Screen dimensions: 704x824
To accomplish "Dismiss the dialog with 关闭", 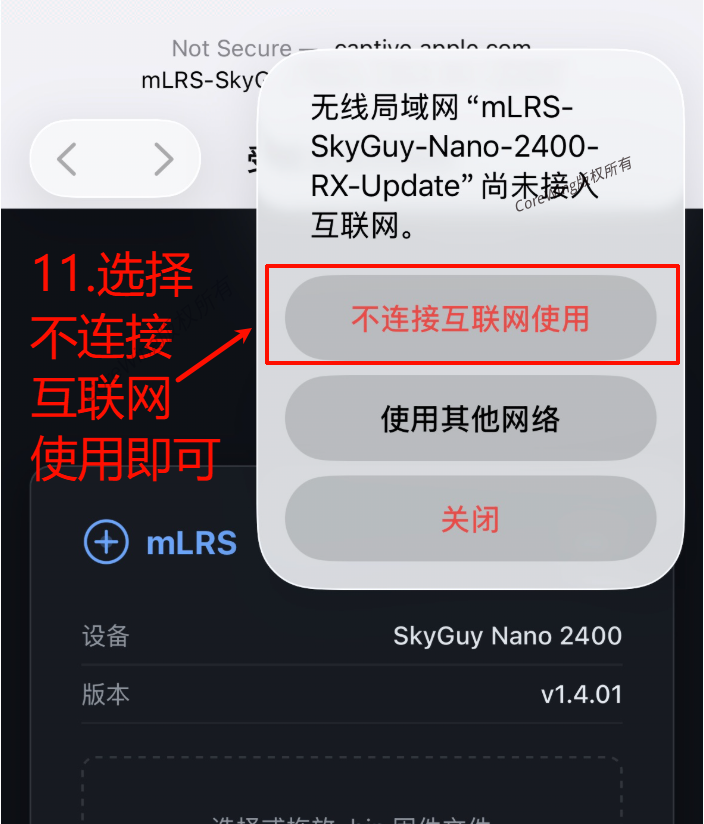I will [470, 519].
